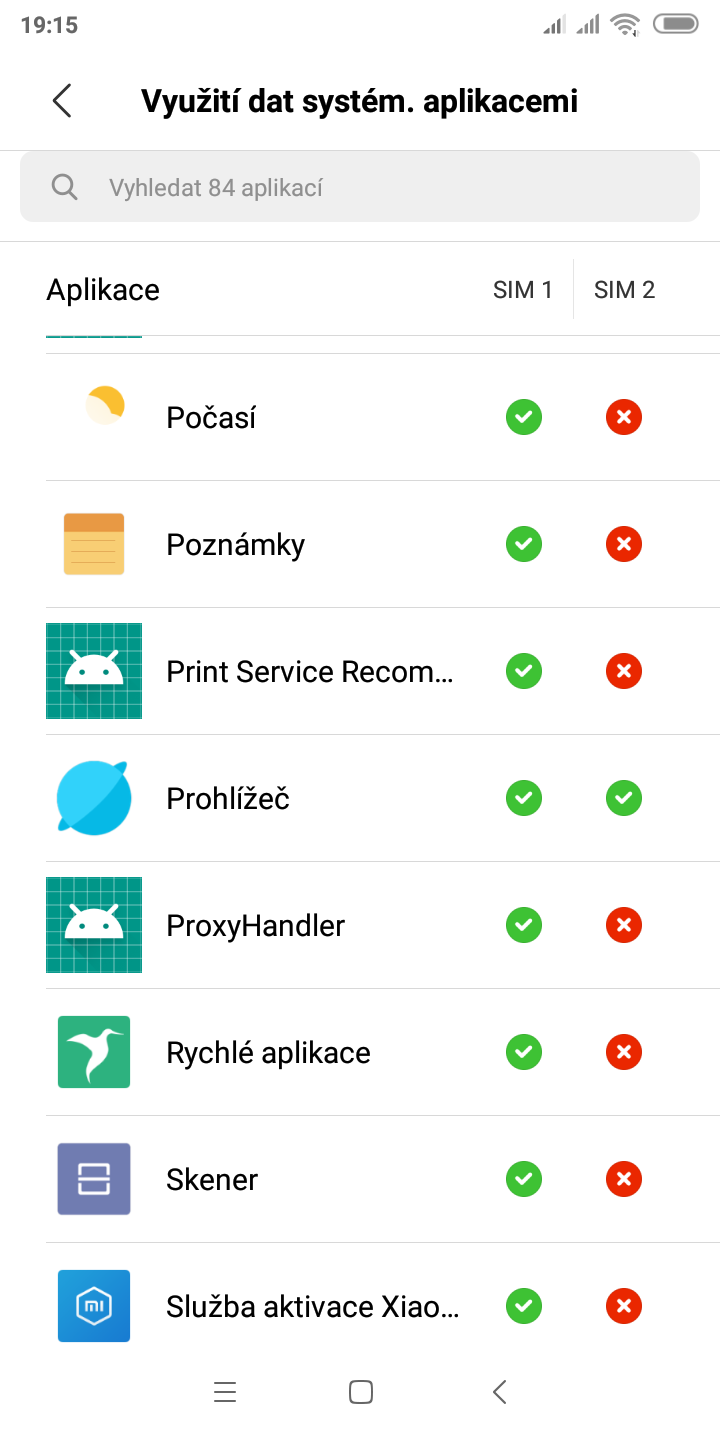Toggle SIM 2 data for Print Service Recommendation
This screenshot has height=1440, width=720.
click(623, 671)
